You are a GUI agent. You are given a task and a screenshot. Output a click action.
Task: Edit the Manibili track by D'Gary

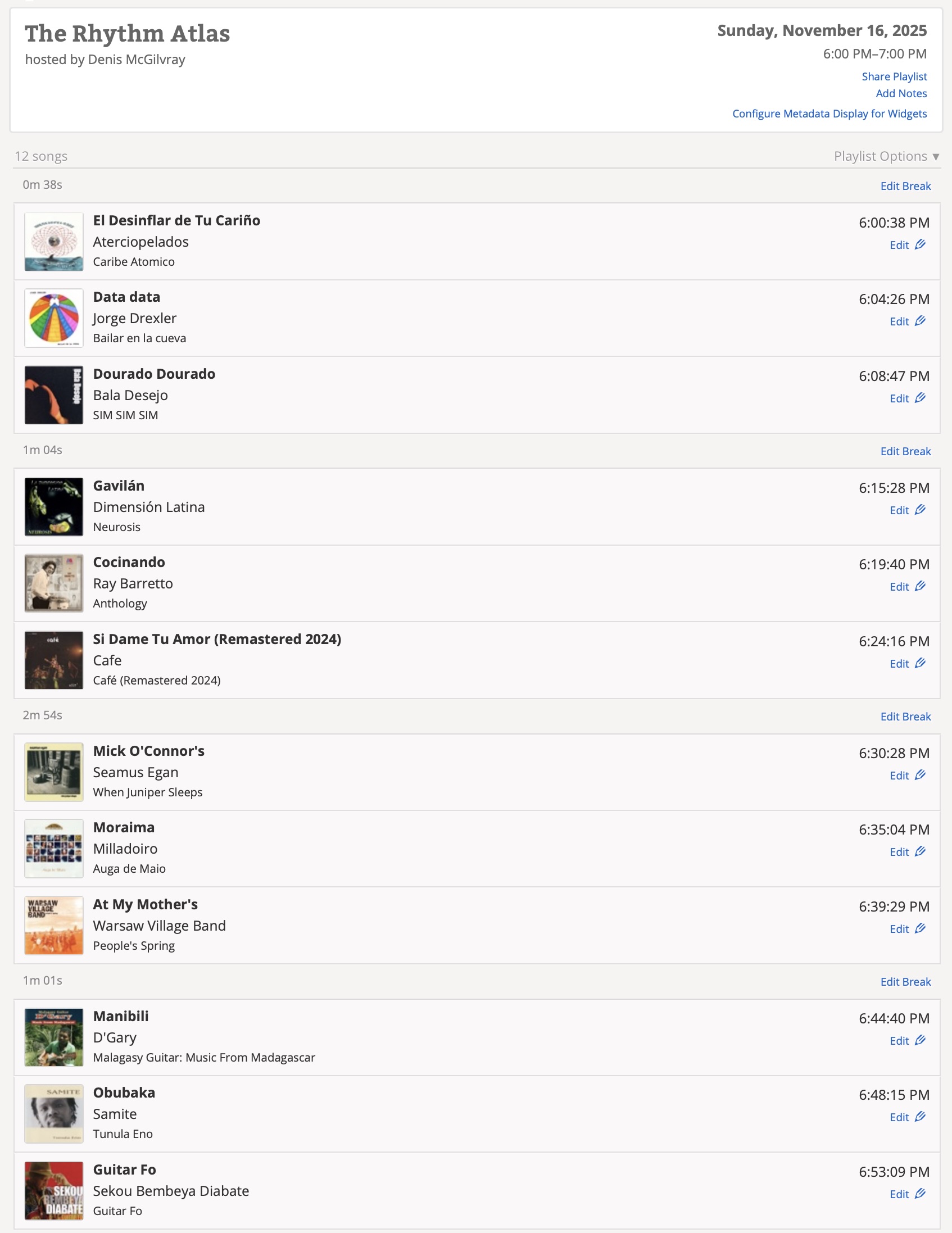(x=906, y=1041)
